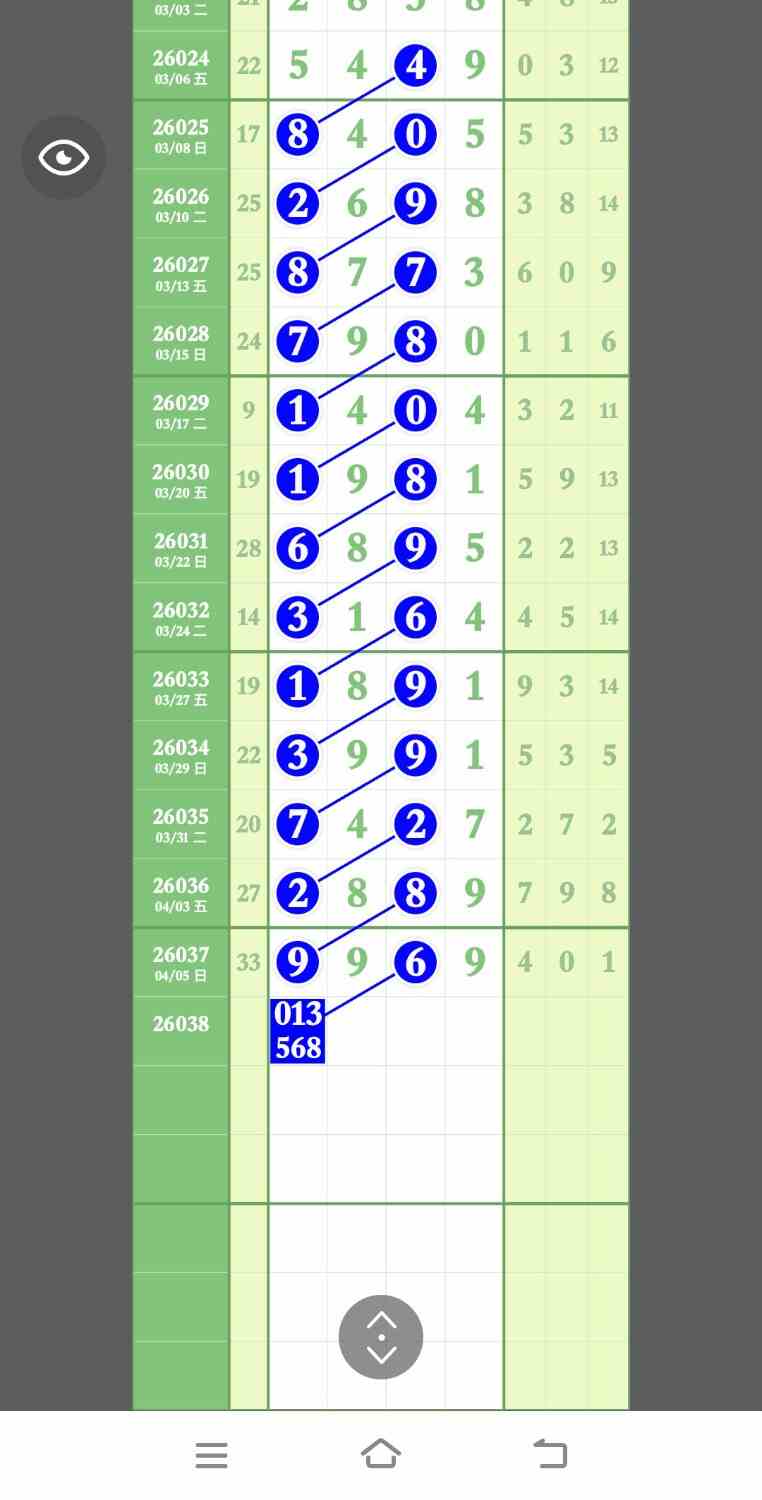Tap the up-down scroll jump button
Screen dimensions: 762x1500
381,1337
